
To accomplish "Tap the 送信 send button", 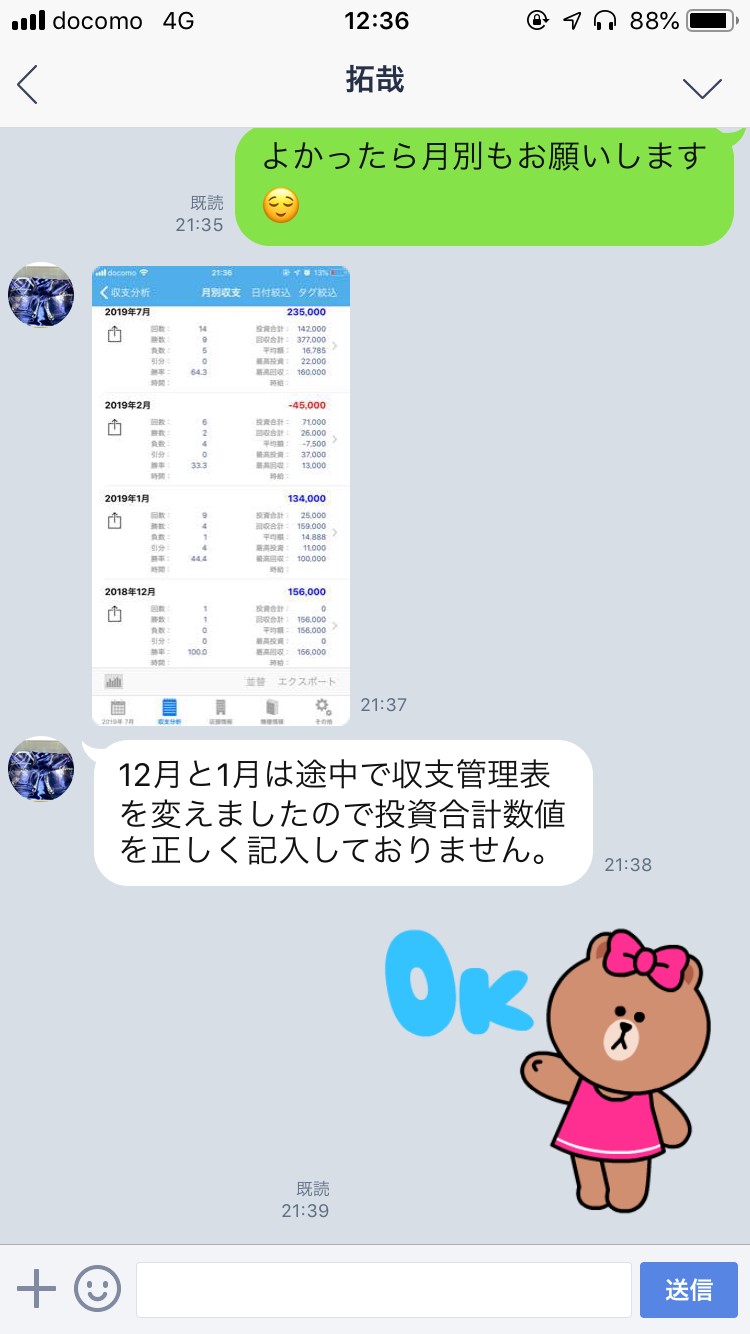I will pyautogui.click(x=688, y=1289).
